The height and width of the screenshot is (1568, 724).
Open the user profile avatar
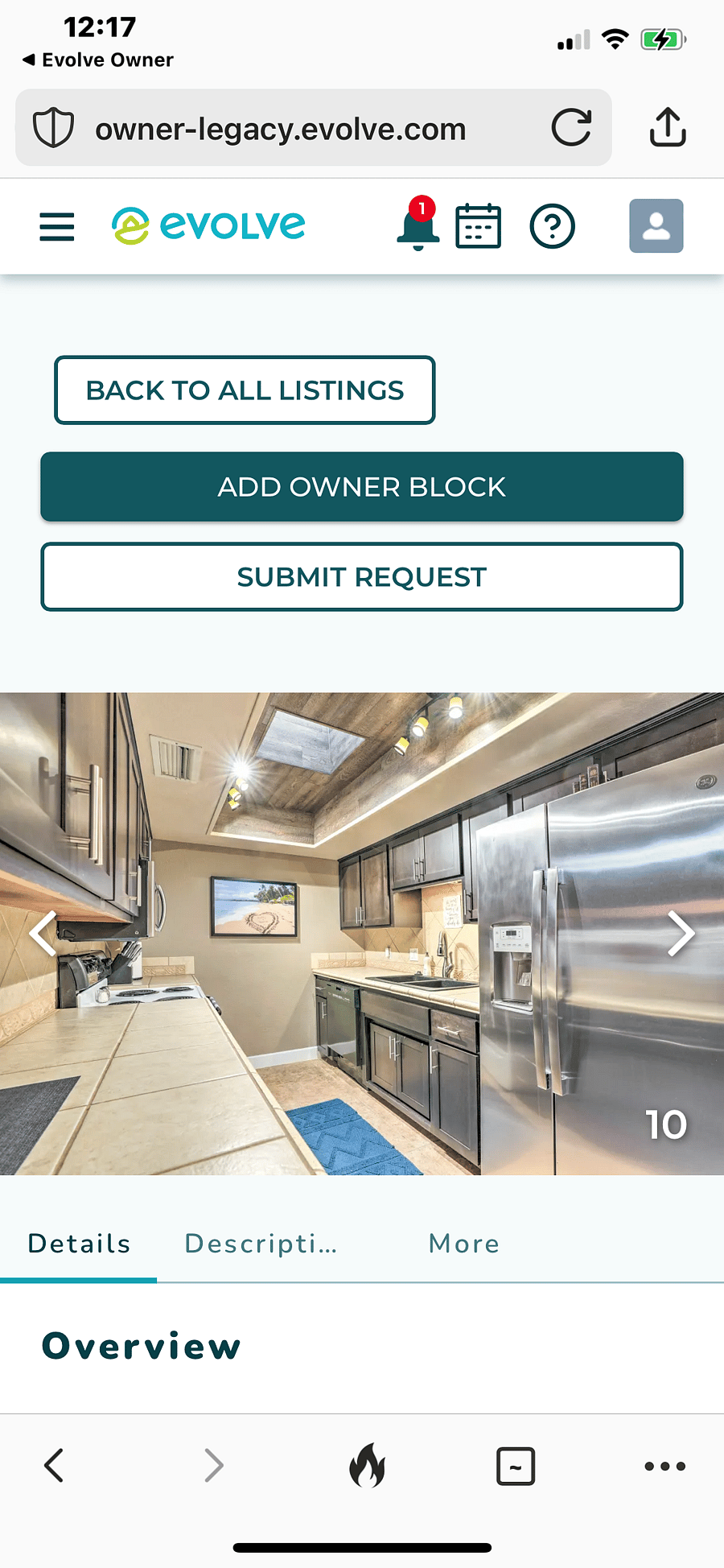point(656,226)
